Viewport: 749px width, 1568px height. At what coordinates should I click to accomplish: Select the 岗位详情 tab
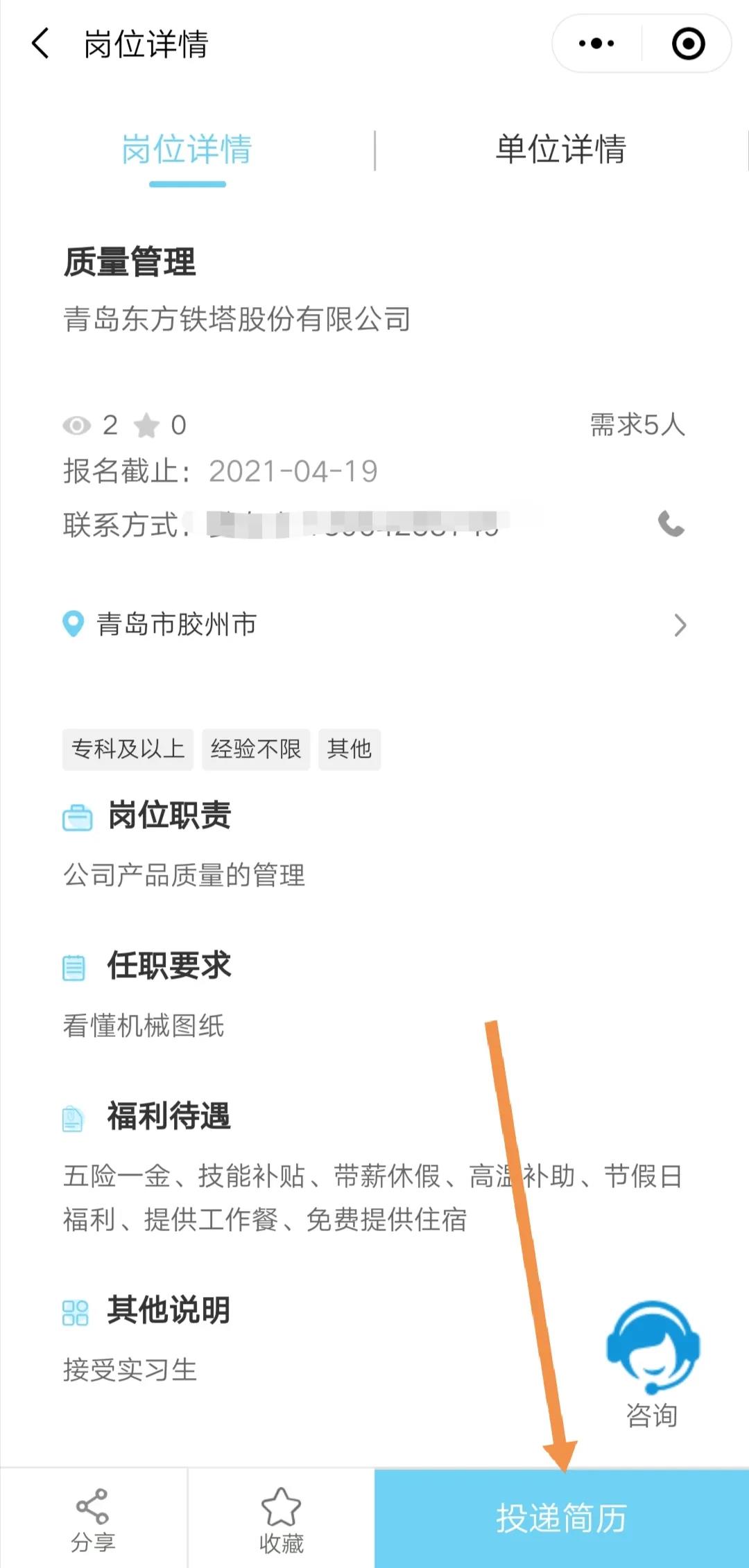(x=187, y=151)
